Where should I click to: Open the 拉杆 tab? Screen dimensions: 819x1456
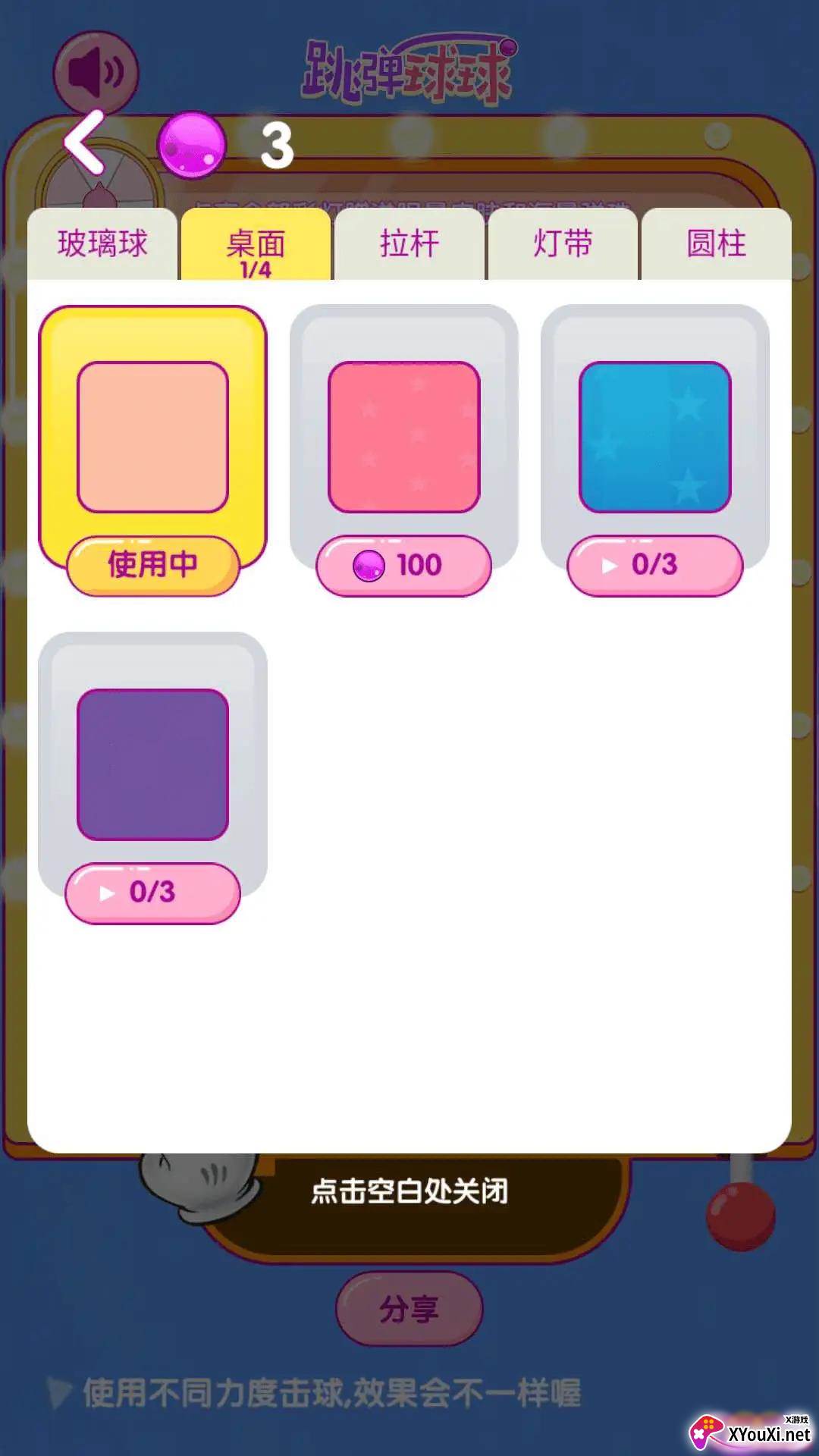click(x=409, y=244)
